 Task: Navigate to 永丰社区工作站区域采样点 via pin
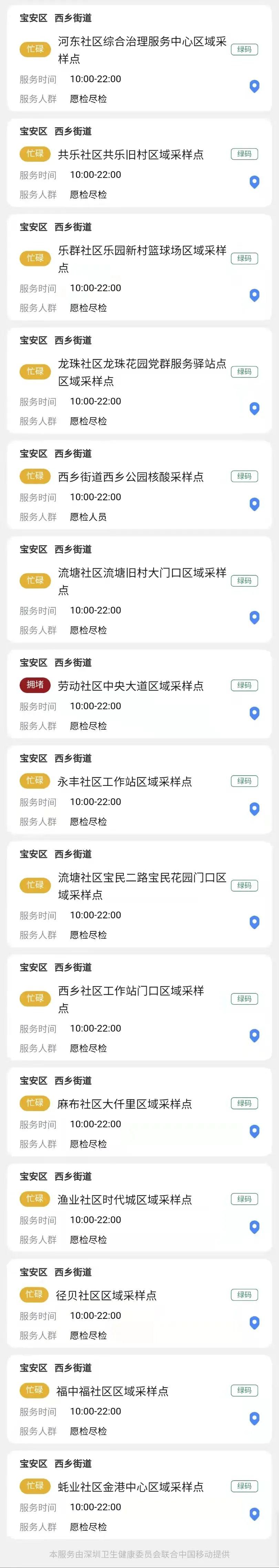(x=255, y=809)
